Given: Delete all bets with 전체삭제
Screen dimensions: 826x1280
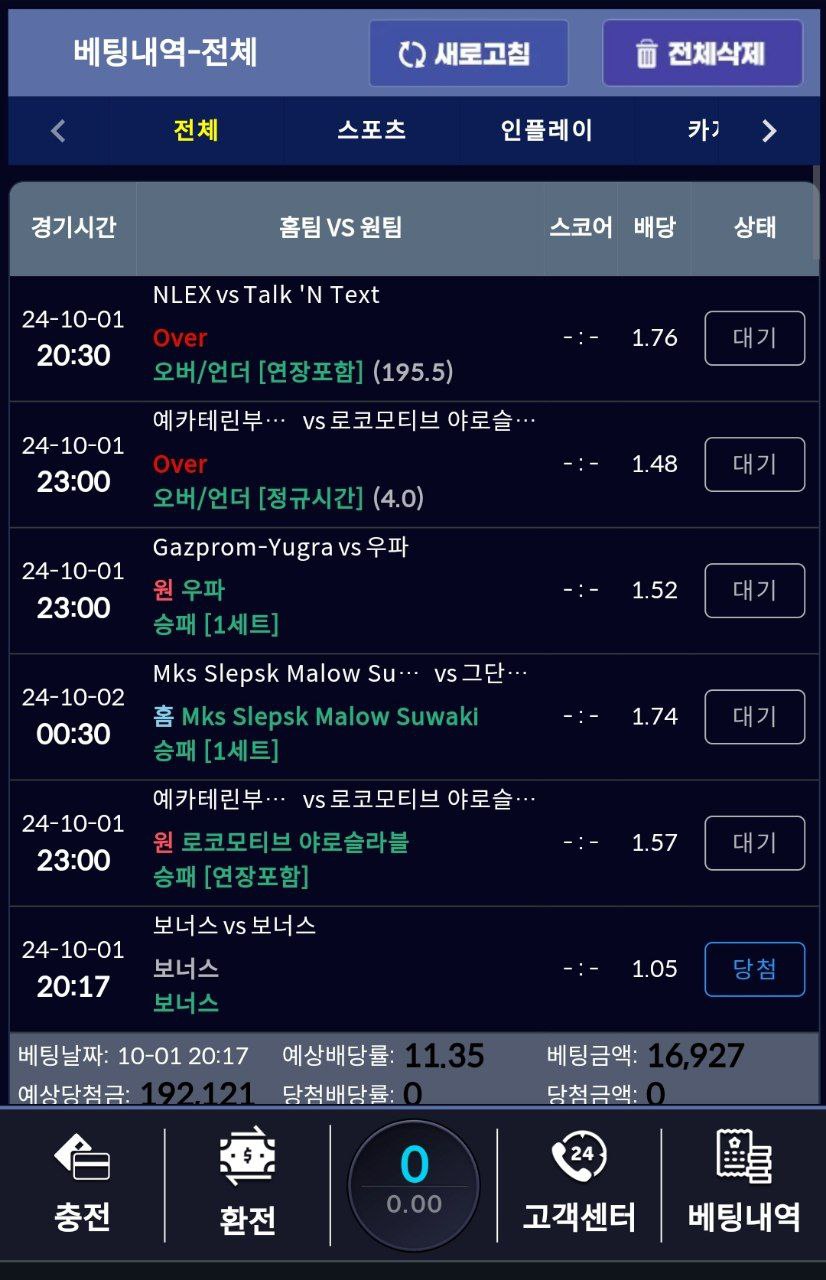Looking at the screenshot, I should click(x=702, y=53).
